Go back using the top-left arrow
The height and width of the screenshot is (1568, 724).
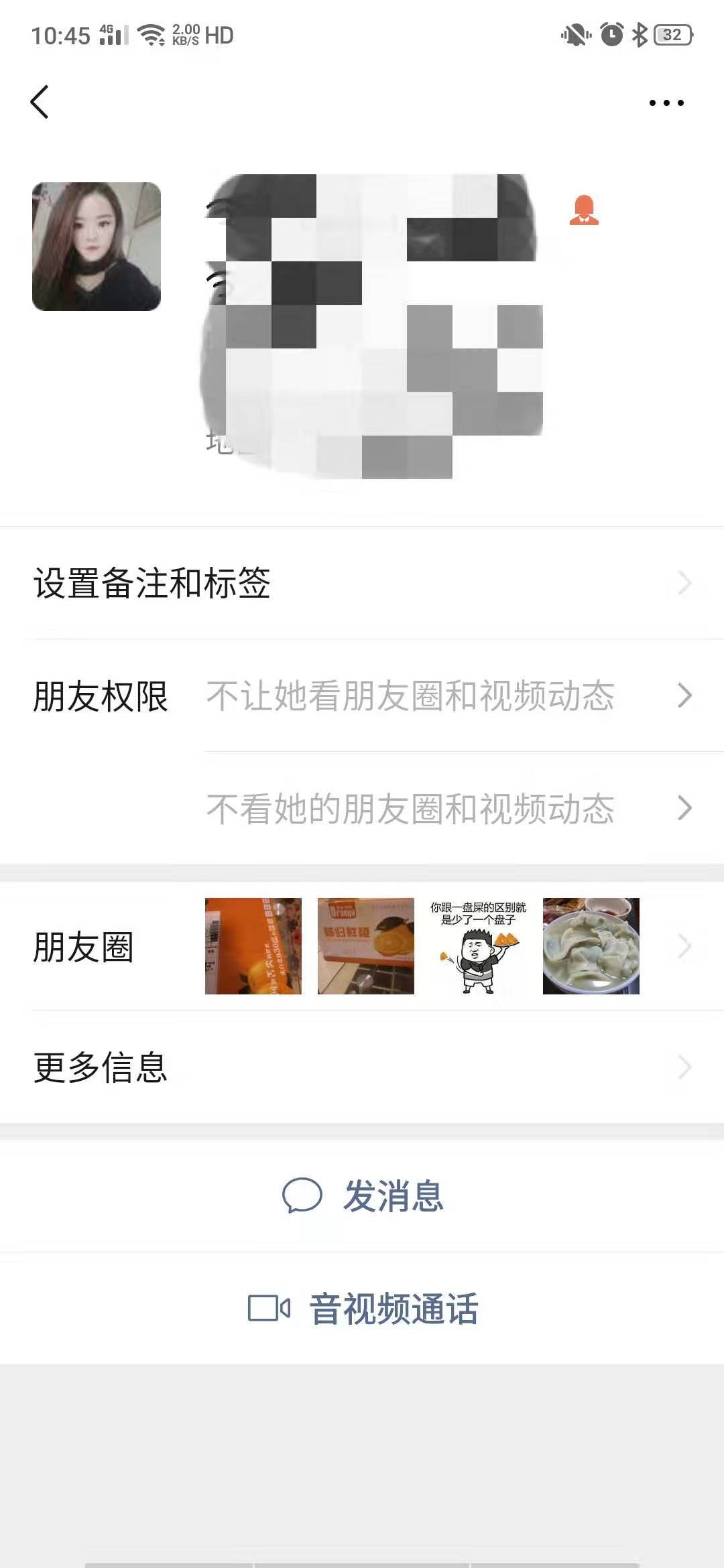pyautogui.click(x=40, y=103)
